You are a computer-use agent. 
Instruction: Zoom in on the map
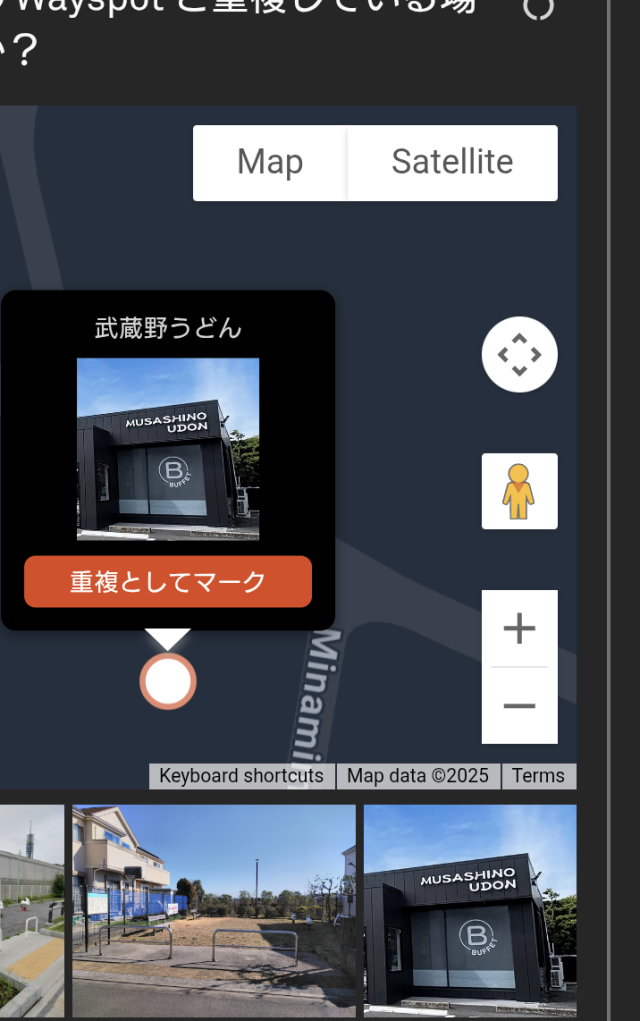pos(519,629)
